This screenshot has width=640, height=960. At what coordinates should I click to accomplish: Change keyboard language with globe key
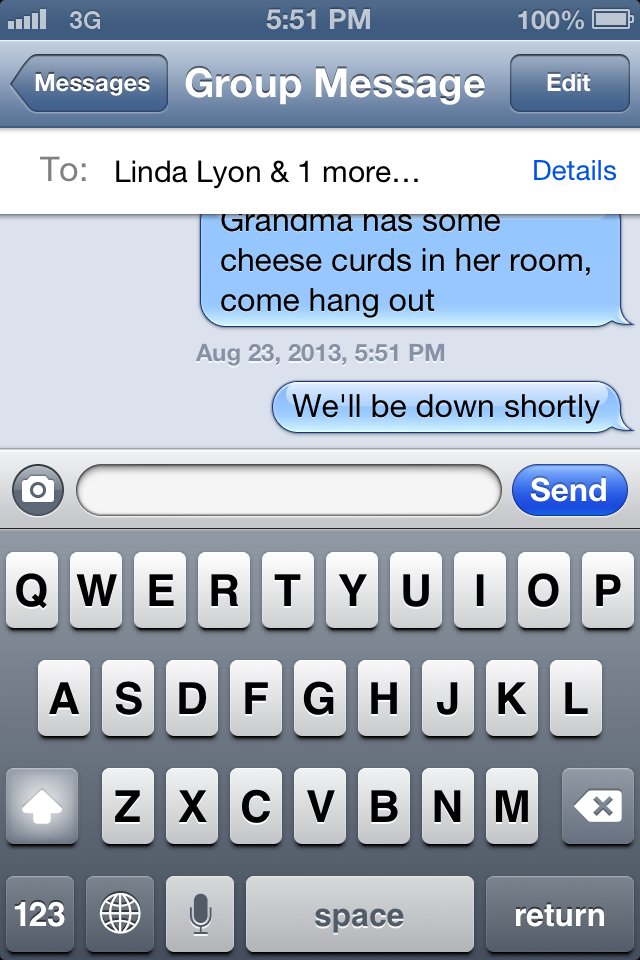[120, 914]
